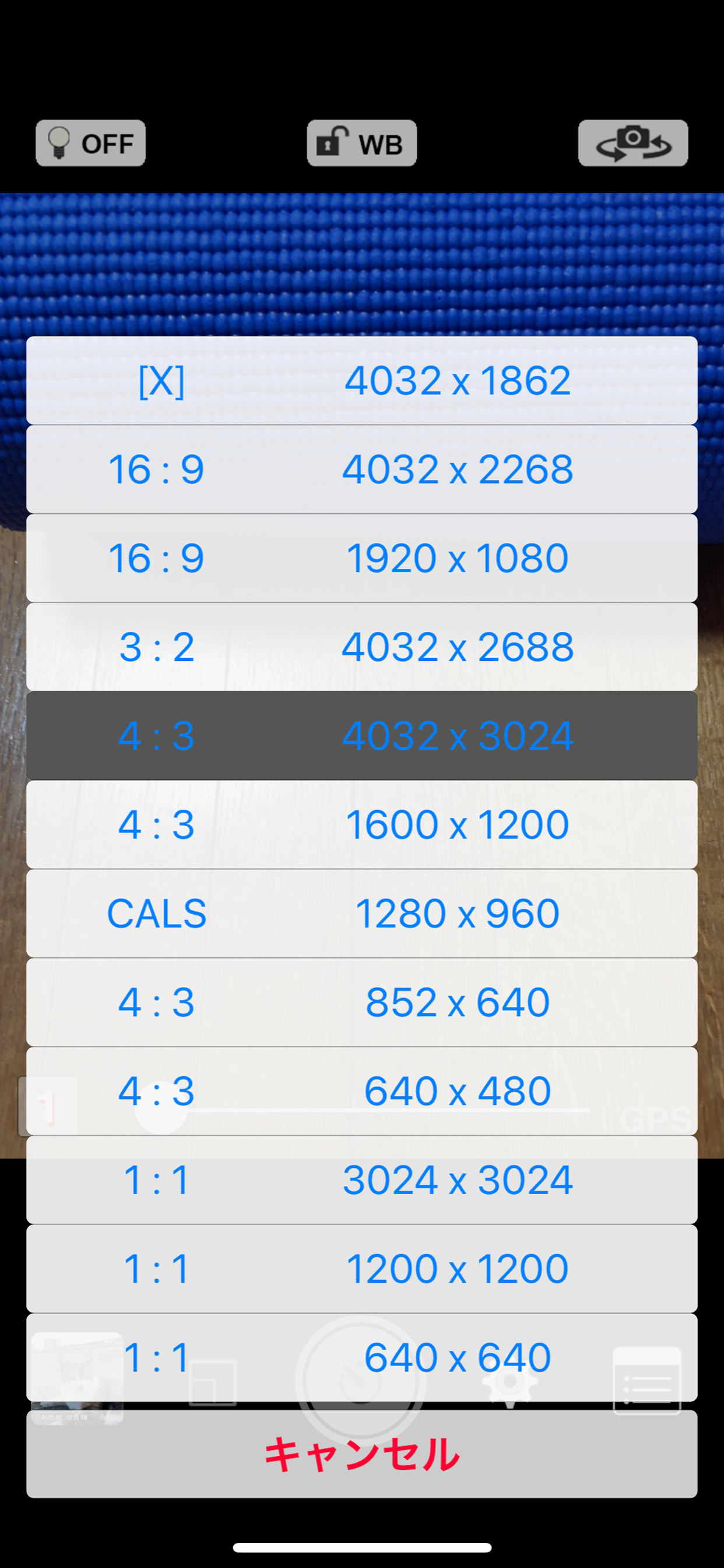Lock the white balance with WB toggle
Screen dimensions: 724x1568
361,143
